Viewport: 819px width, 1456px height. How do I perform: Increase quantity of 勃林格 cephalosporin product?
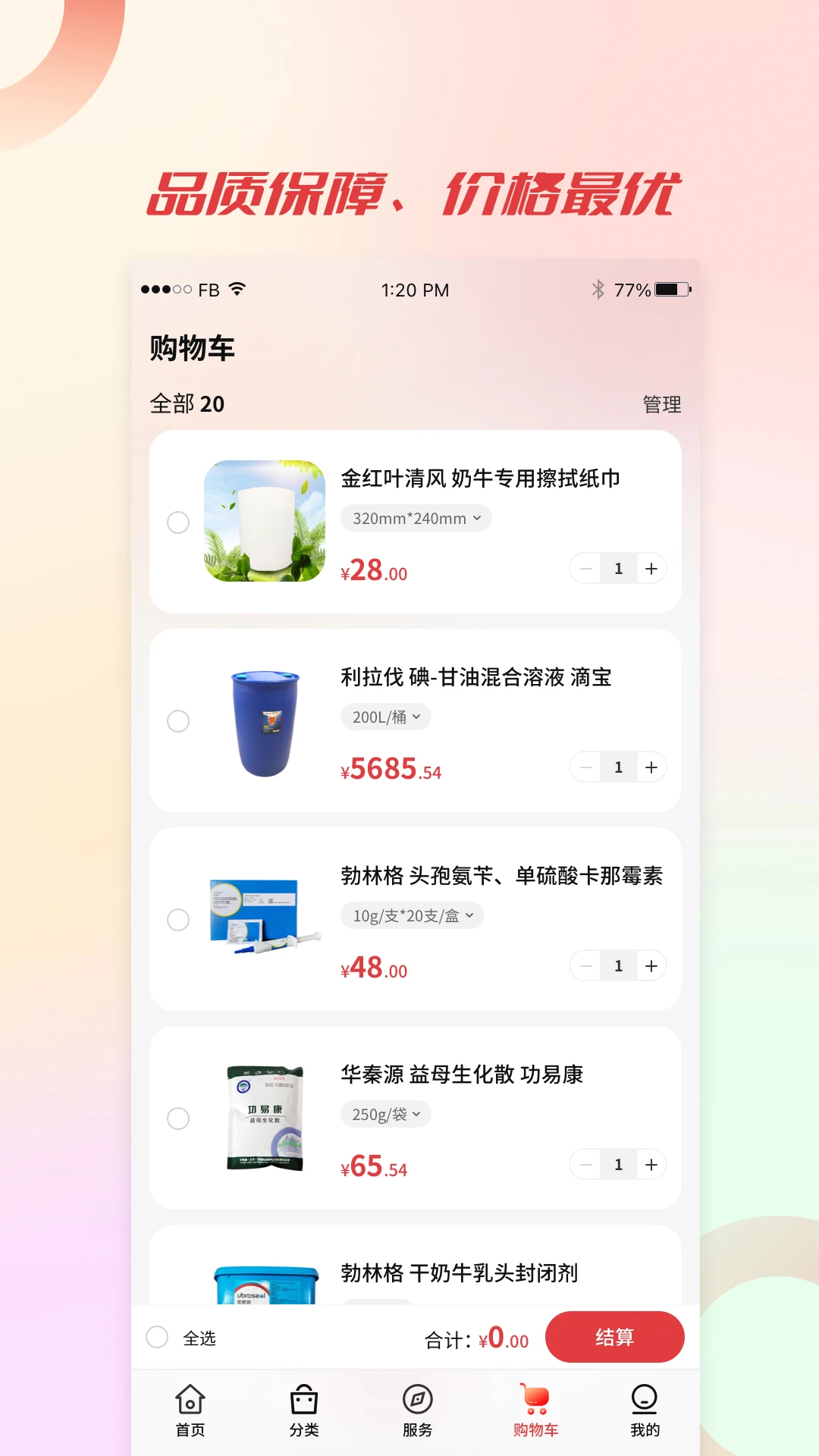[x=651, y=965]
